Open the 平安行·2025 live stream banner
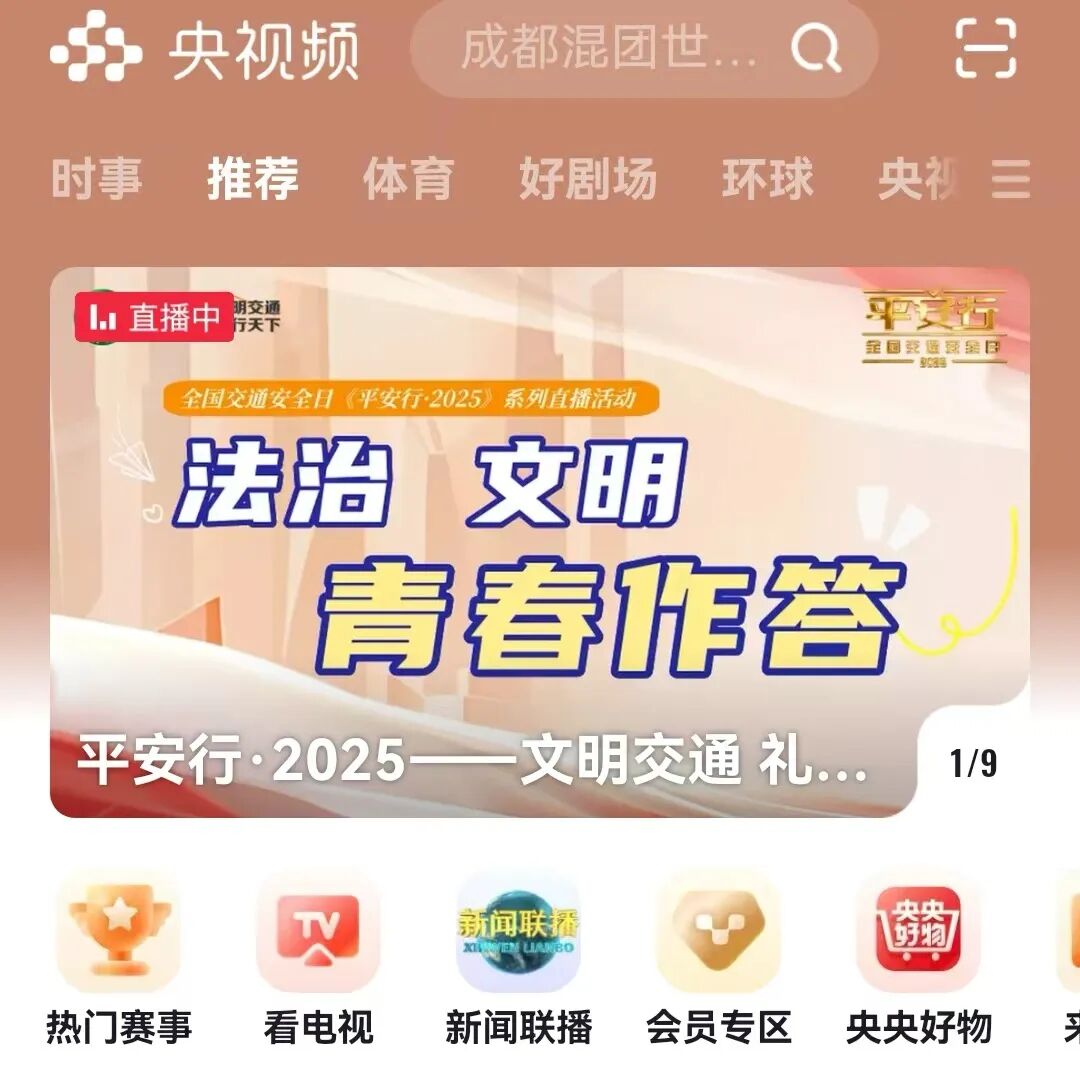1080x1082 pixels. 540,540
